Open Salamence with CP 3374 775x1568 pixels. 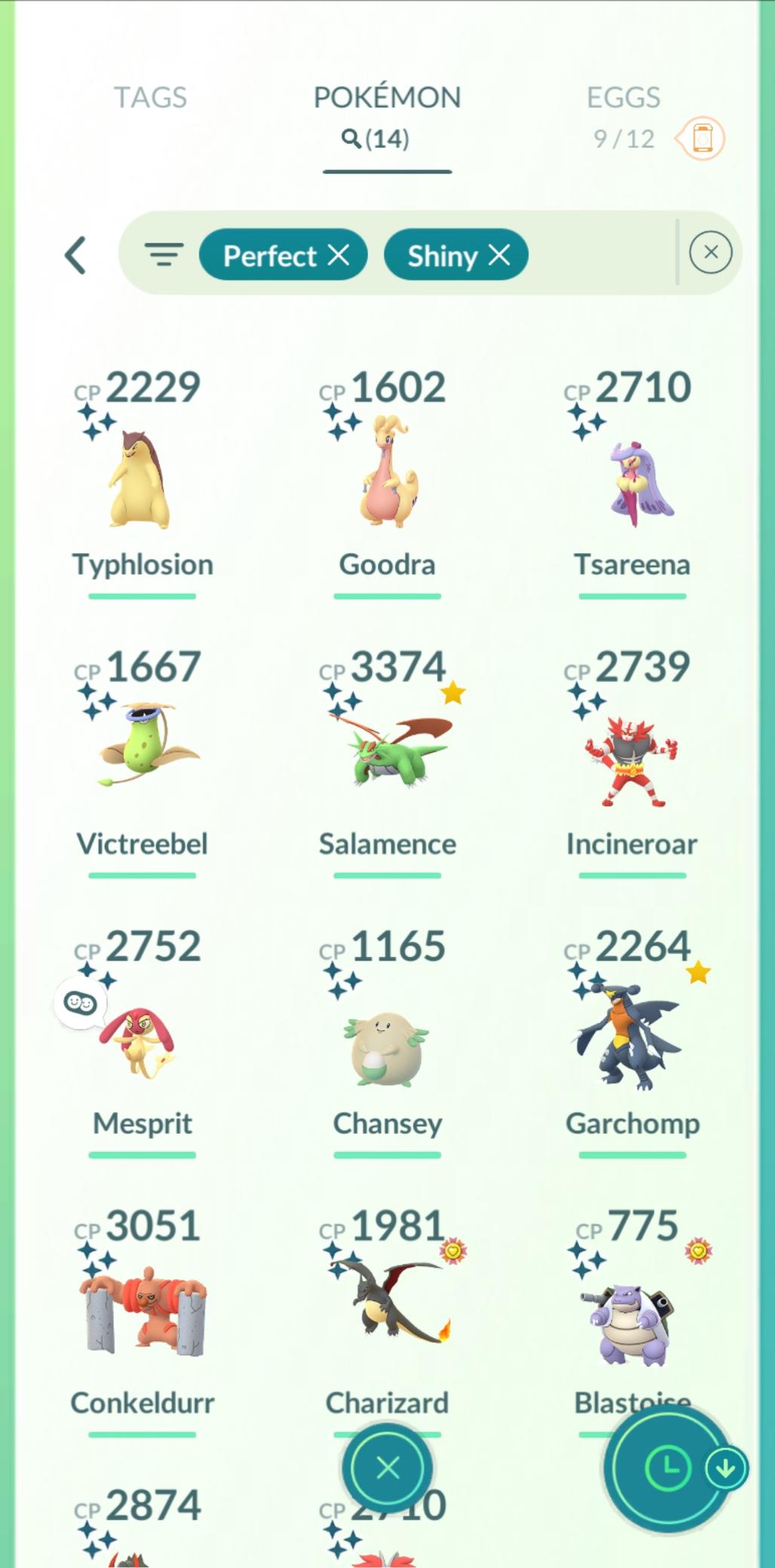tap(387, 753)
